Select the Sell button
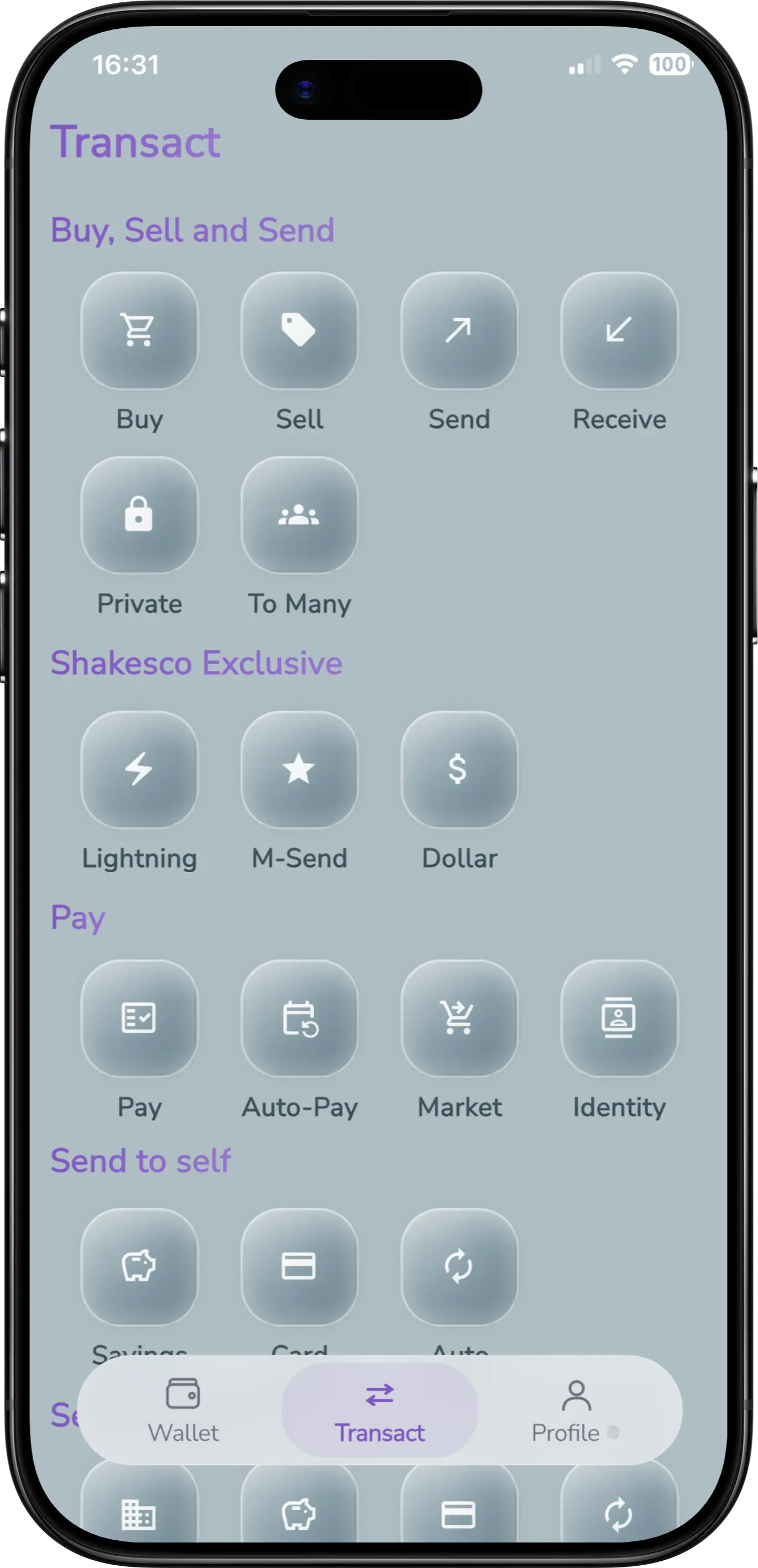The height and width of the screenshot is (1568, 758). point(299,330)
